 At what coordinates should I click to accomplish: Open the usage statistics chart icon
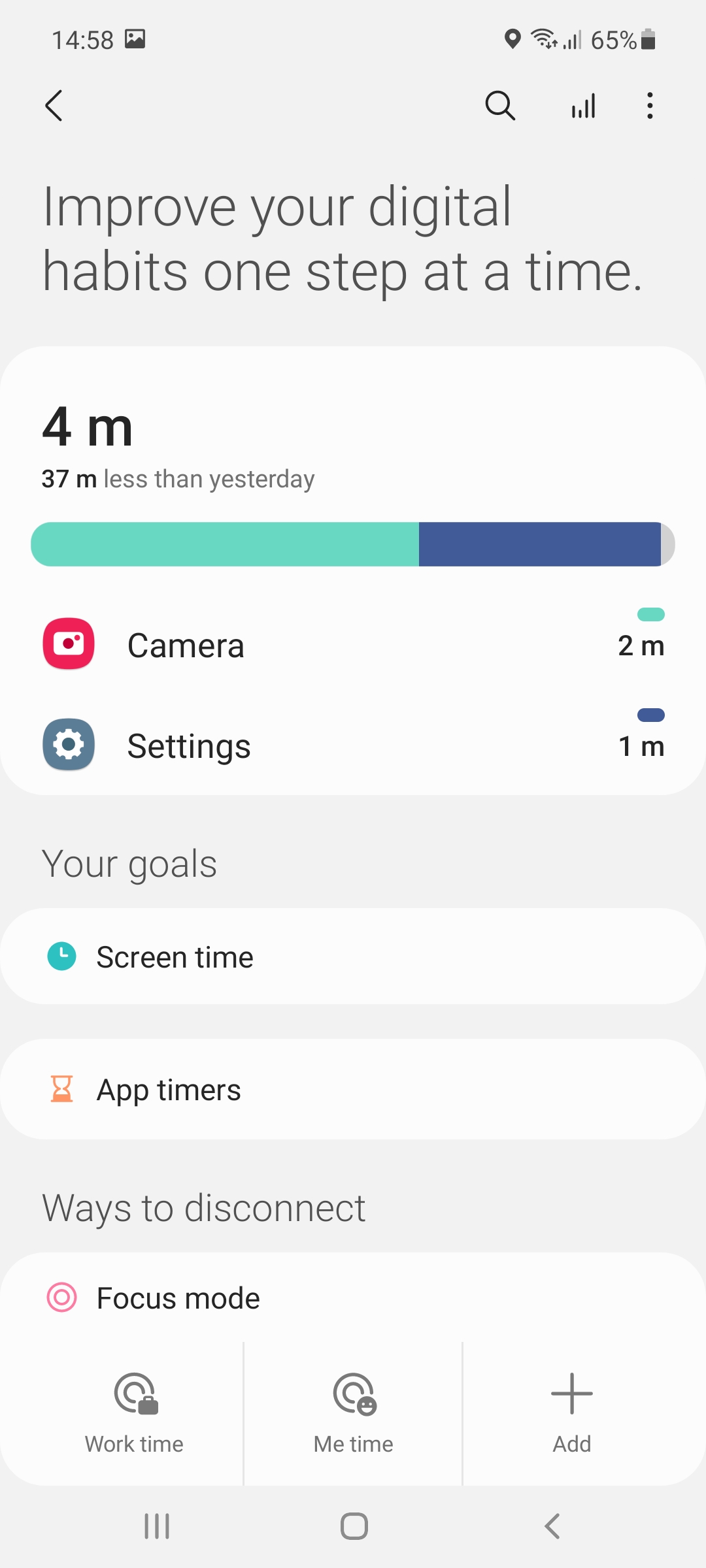[x=583, y=105]
